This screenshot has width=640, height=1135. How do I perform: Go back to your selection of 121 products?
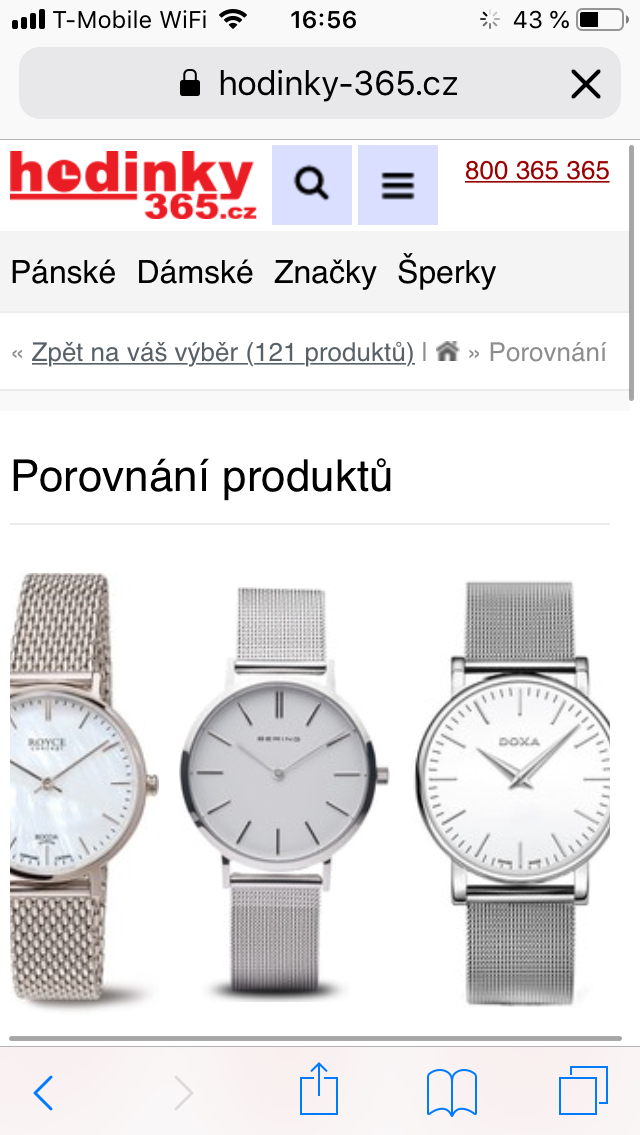(223, 353)
